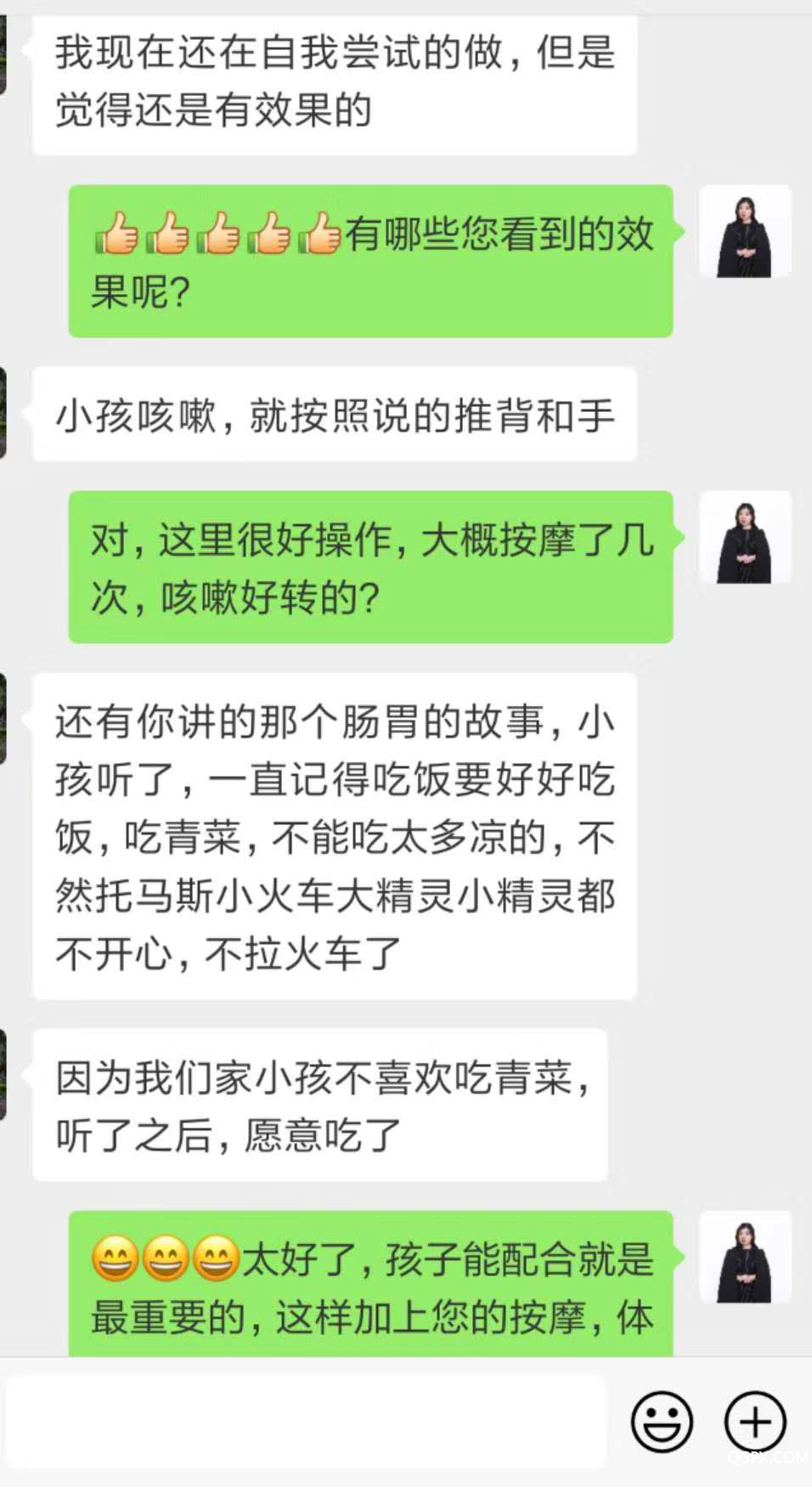Tap the message input field

(x=306, y=1422)
